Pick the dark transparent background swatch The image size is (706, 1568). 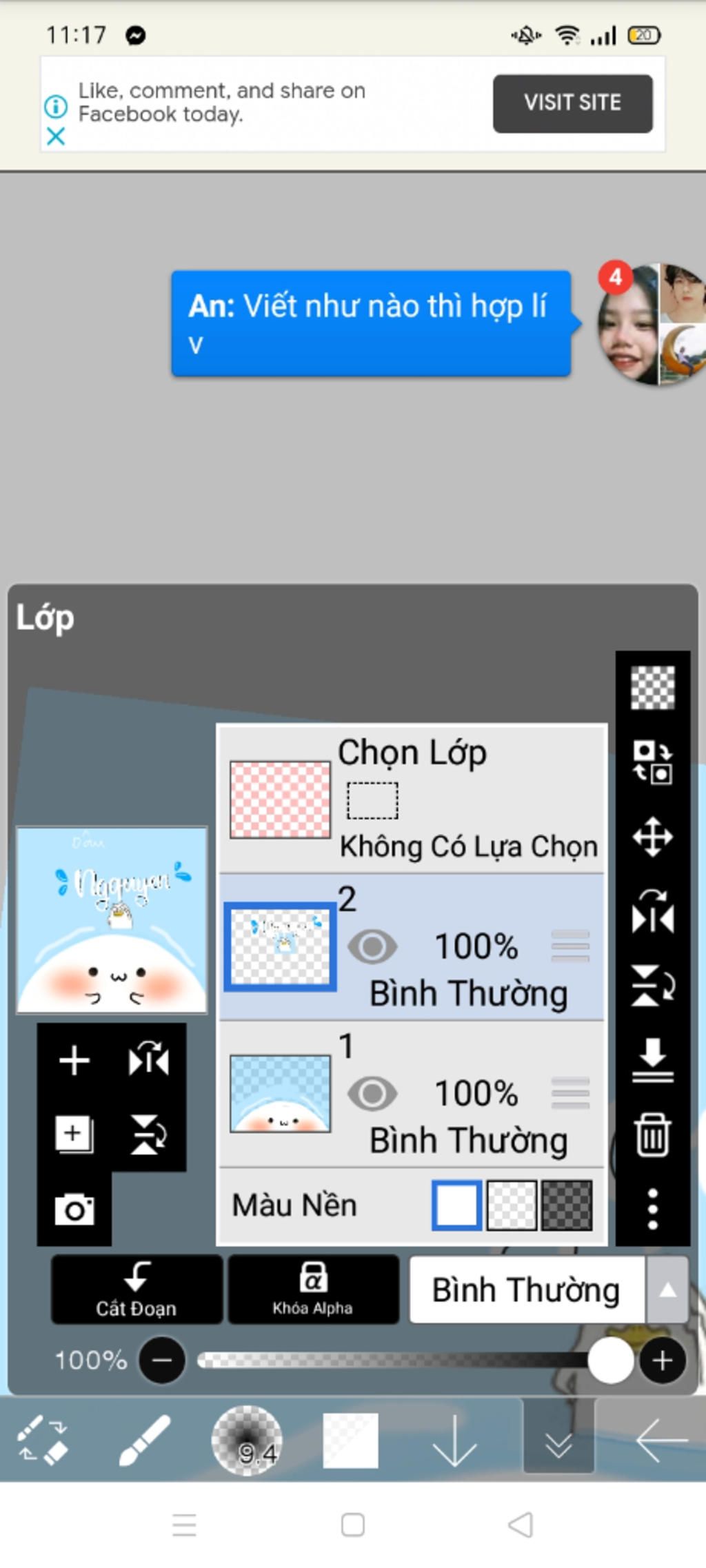pos(566,1205)
